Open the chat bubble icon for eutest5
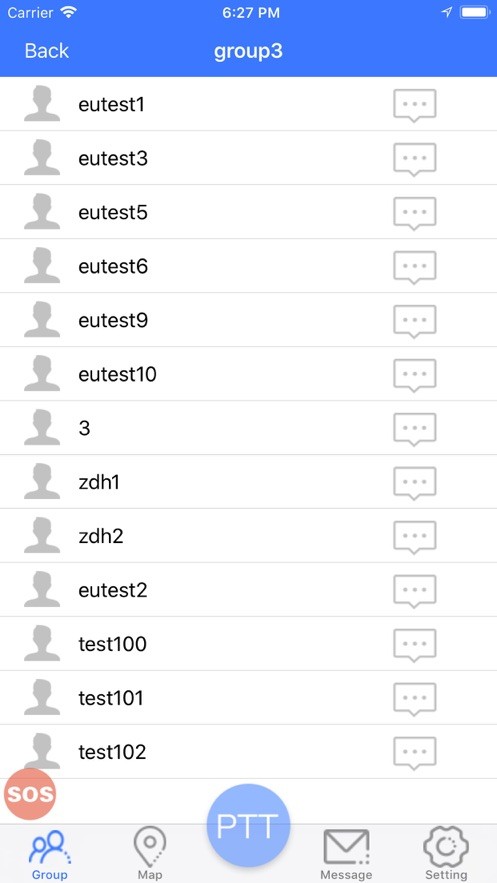Viewport: 497px width, 883px height. pos(414,213)
